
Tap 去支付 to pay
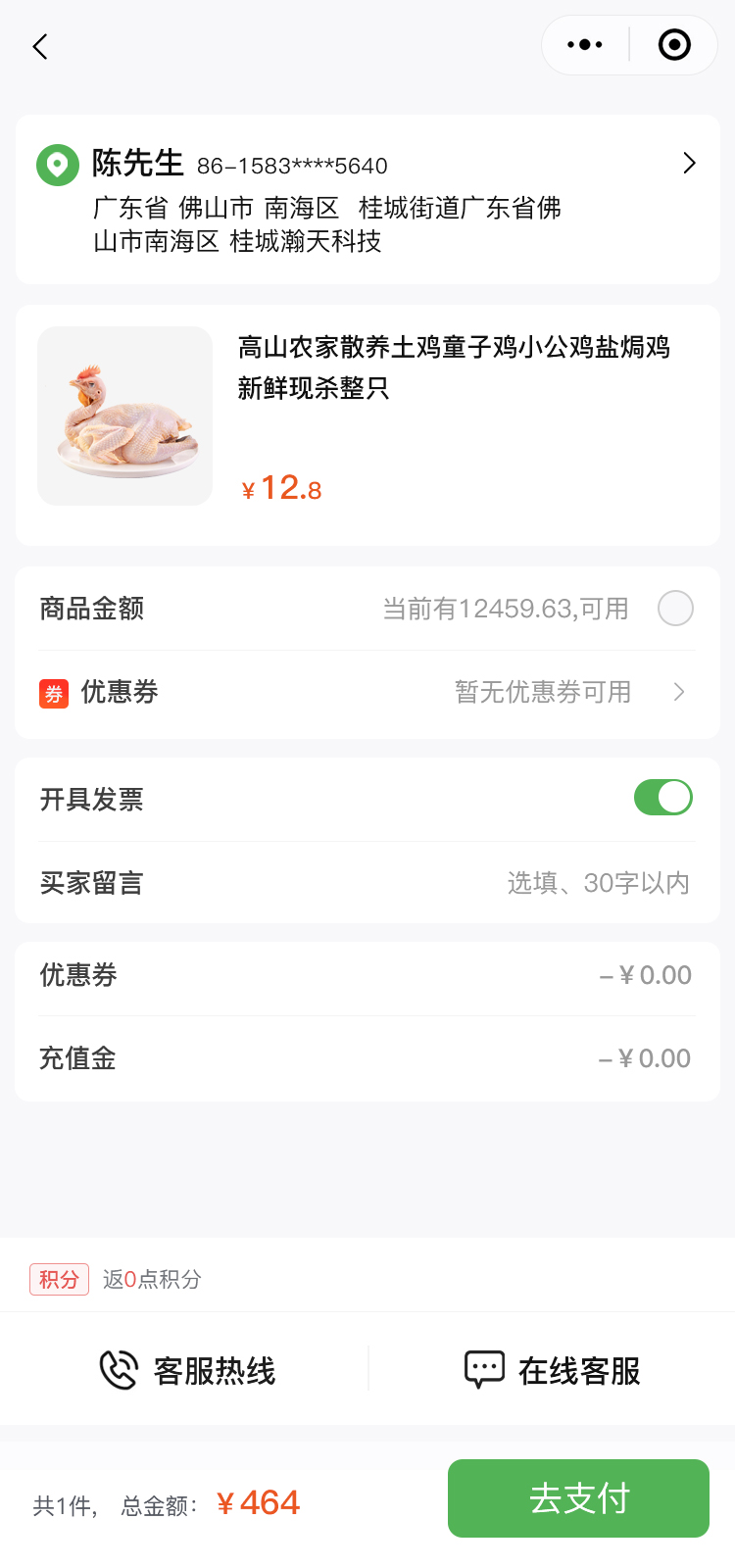[578, 1498]
